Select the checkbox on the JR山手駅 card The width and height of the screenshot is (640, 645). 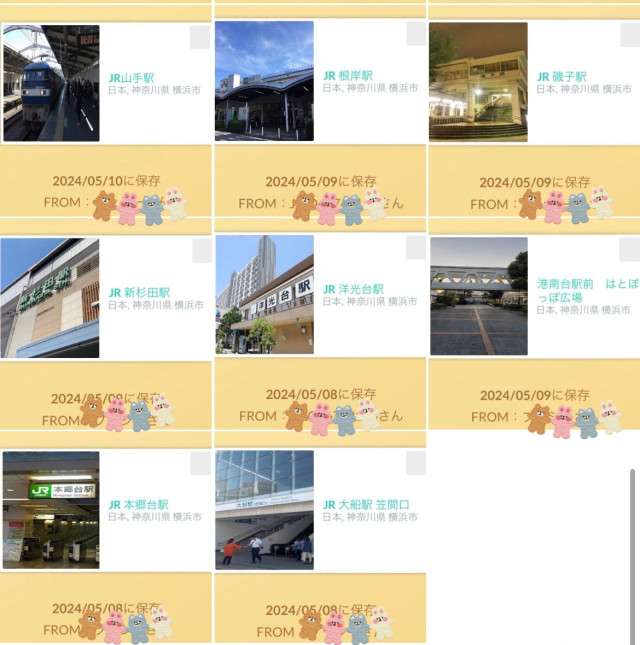(x=200, y=37)
